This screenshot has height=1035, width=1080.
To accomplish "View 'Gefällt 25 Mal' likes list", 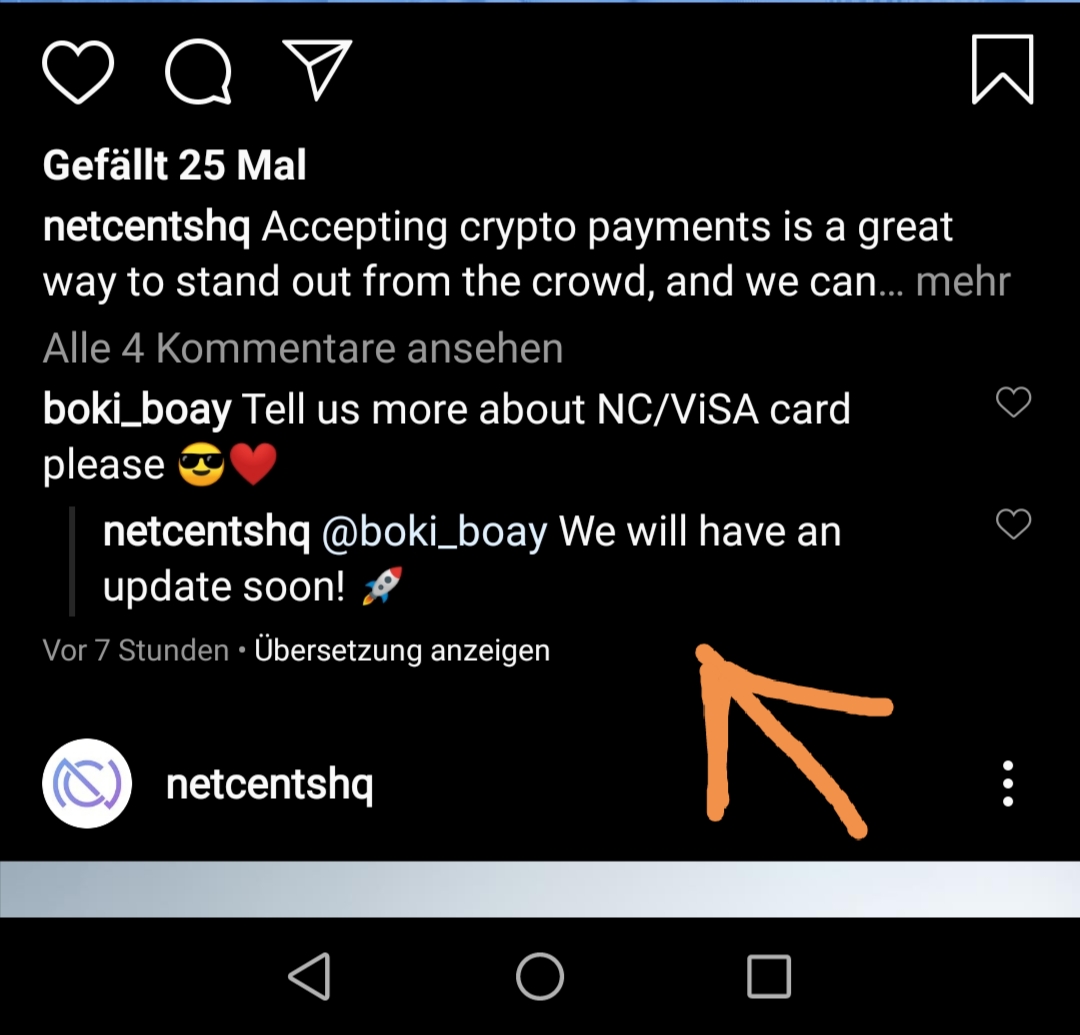I will point(174,166).
